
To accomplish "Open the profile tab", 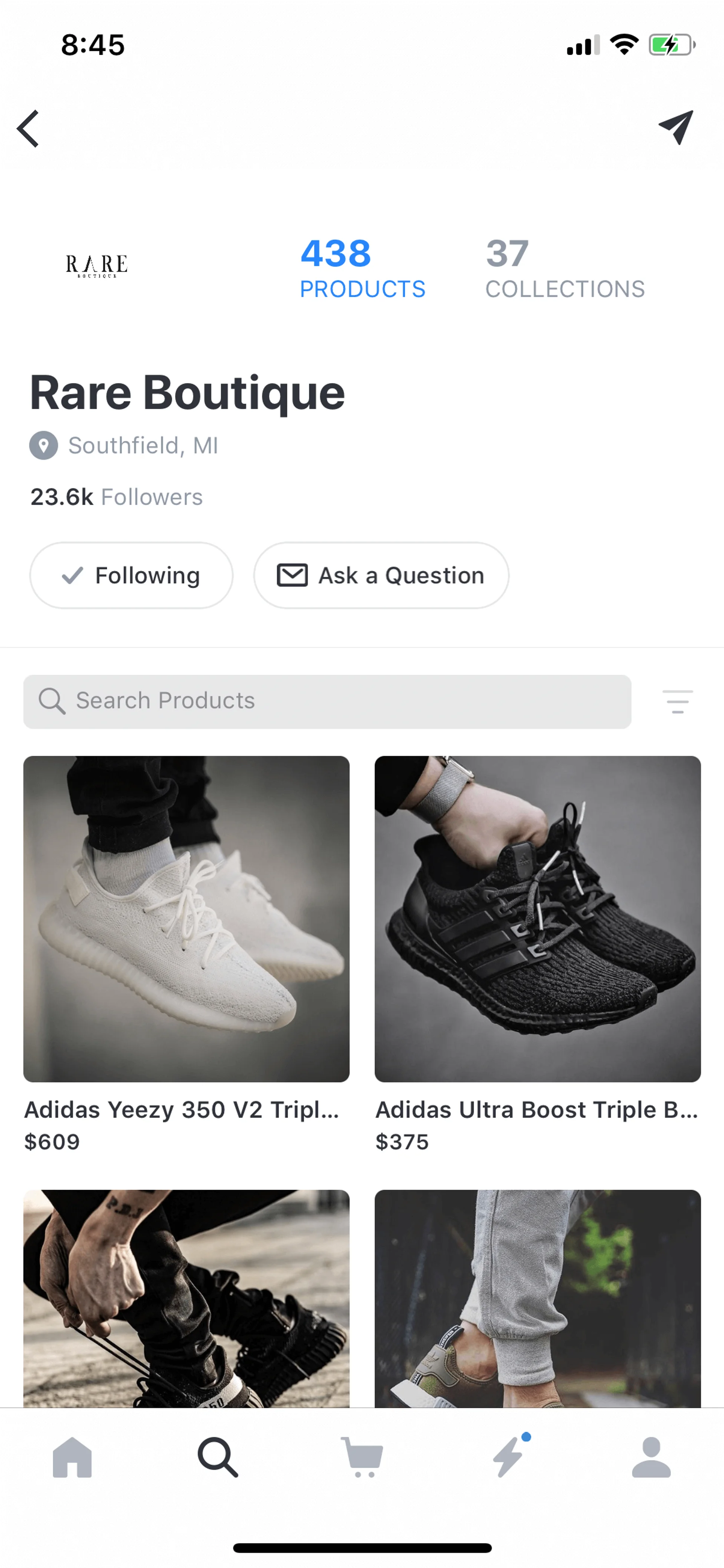I will tap(651, 1457).
